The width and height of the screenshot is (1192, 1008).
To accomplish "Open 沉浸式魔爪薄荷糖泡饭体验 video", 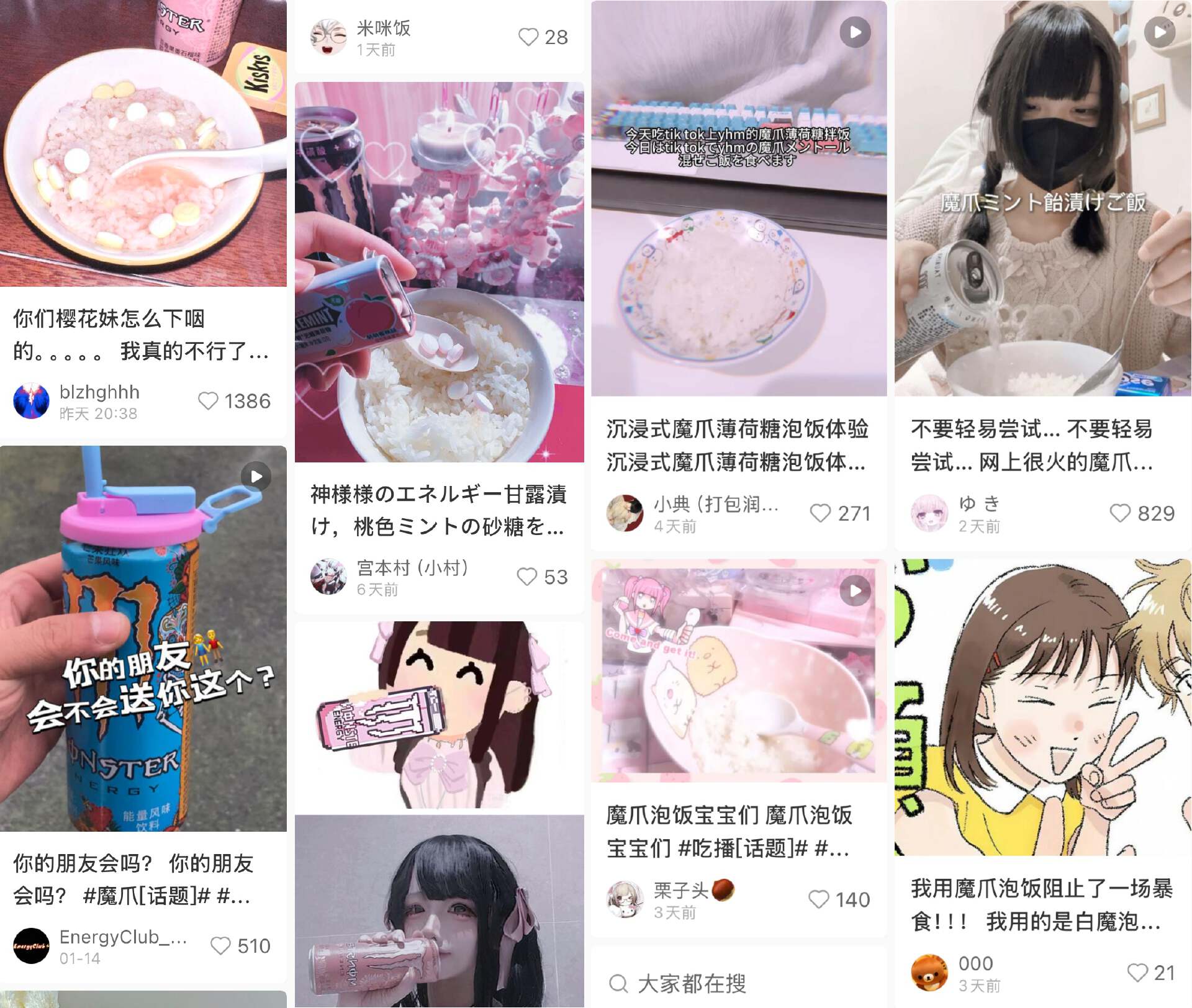I will point(738,199).
